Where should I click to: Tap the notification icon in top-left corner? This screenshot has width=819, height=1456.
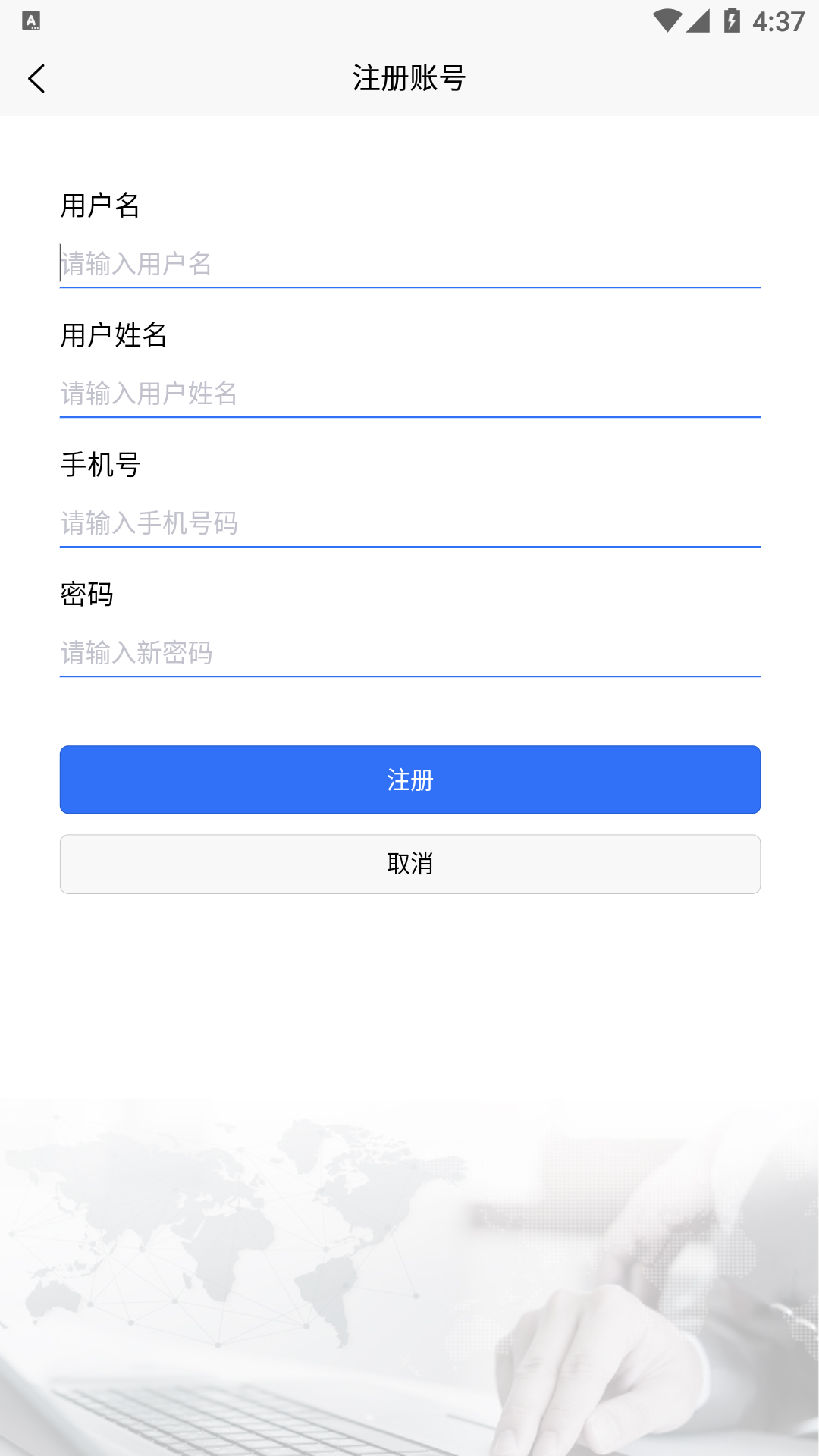(30, 22)
